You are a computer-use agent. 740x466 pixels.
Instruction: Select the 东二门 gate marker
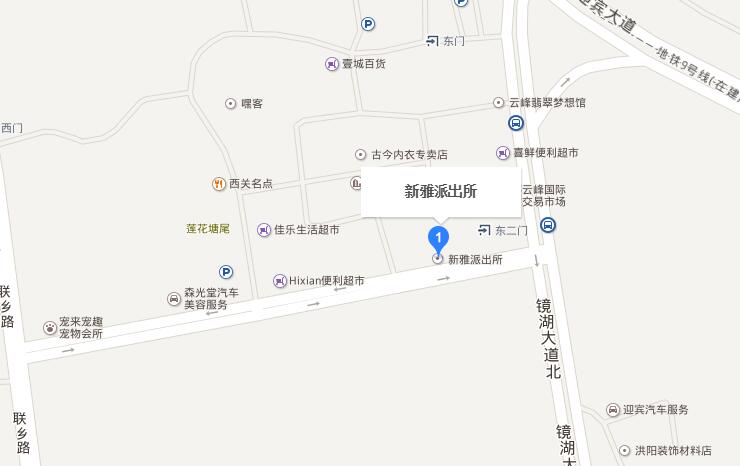[x=485, y=230]
